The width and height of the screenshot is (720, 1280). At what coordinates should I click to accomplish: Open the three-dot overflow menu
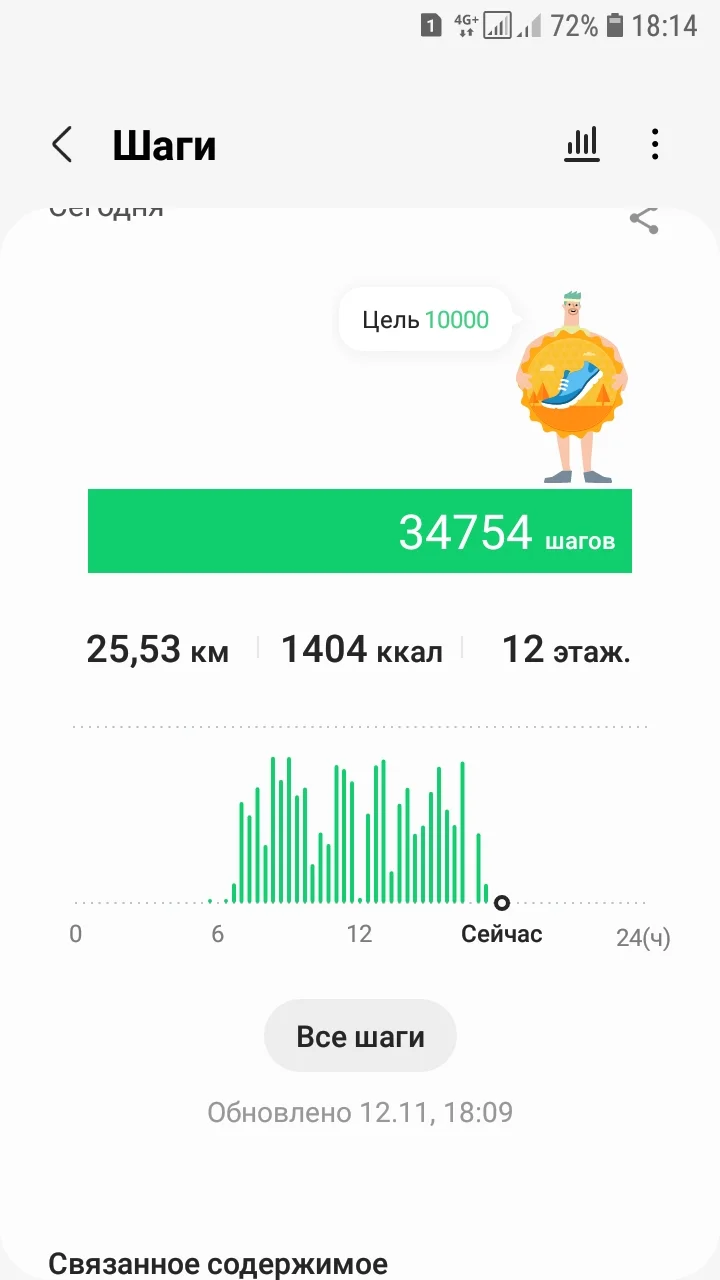pyautogui.click(x=655, y=145)
